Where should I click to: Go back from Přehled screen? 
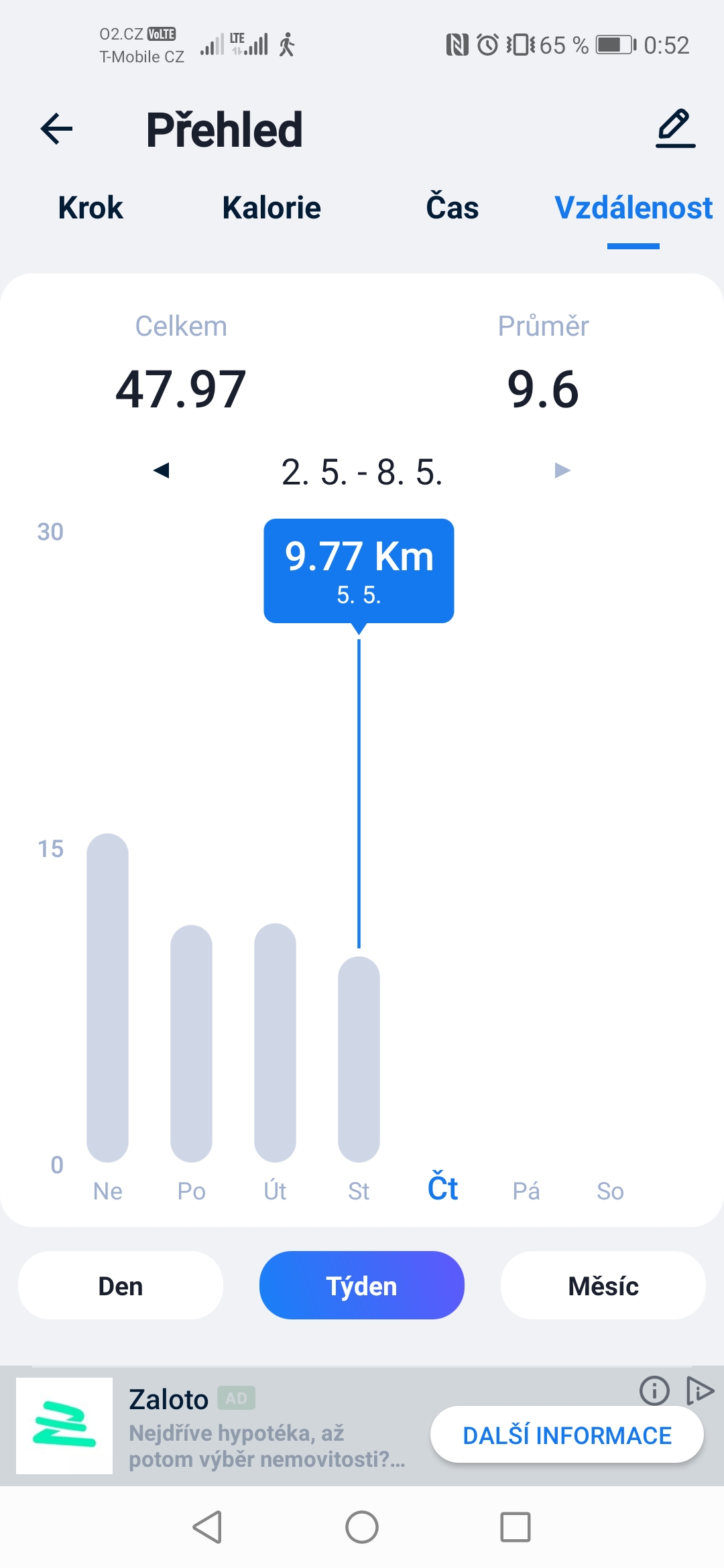coord(56,129)
